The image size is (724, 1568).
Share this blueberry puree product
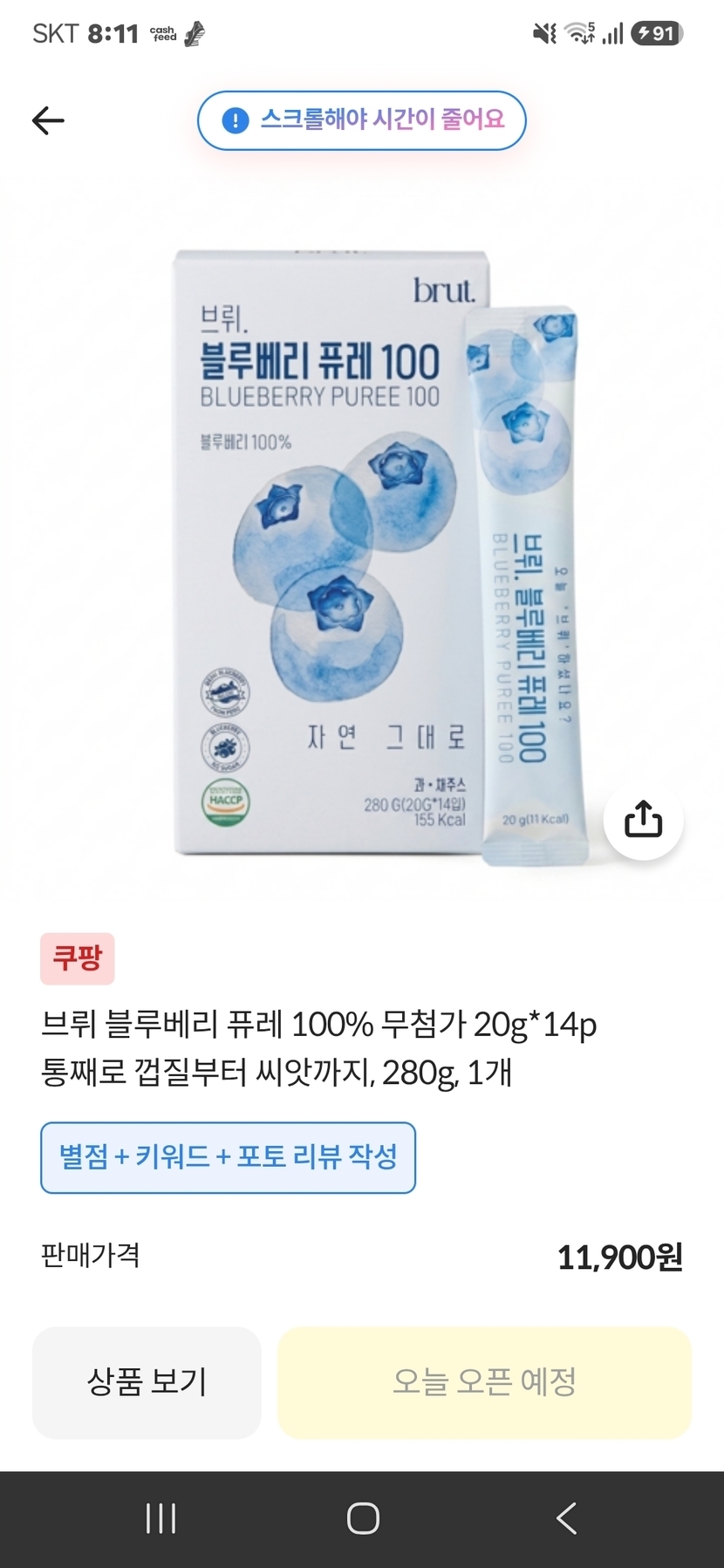point(644,820)
